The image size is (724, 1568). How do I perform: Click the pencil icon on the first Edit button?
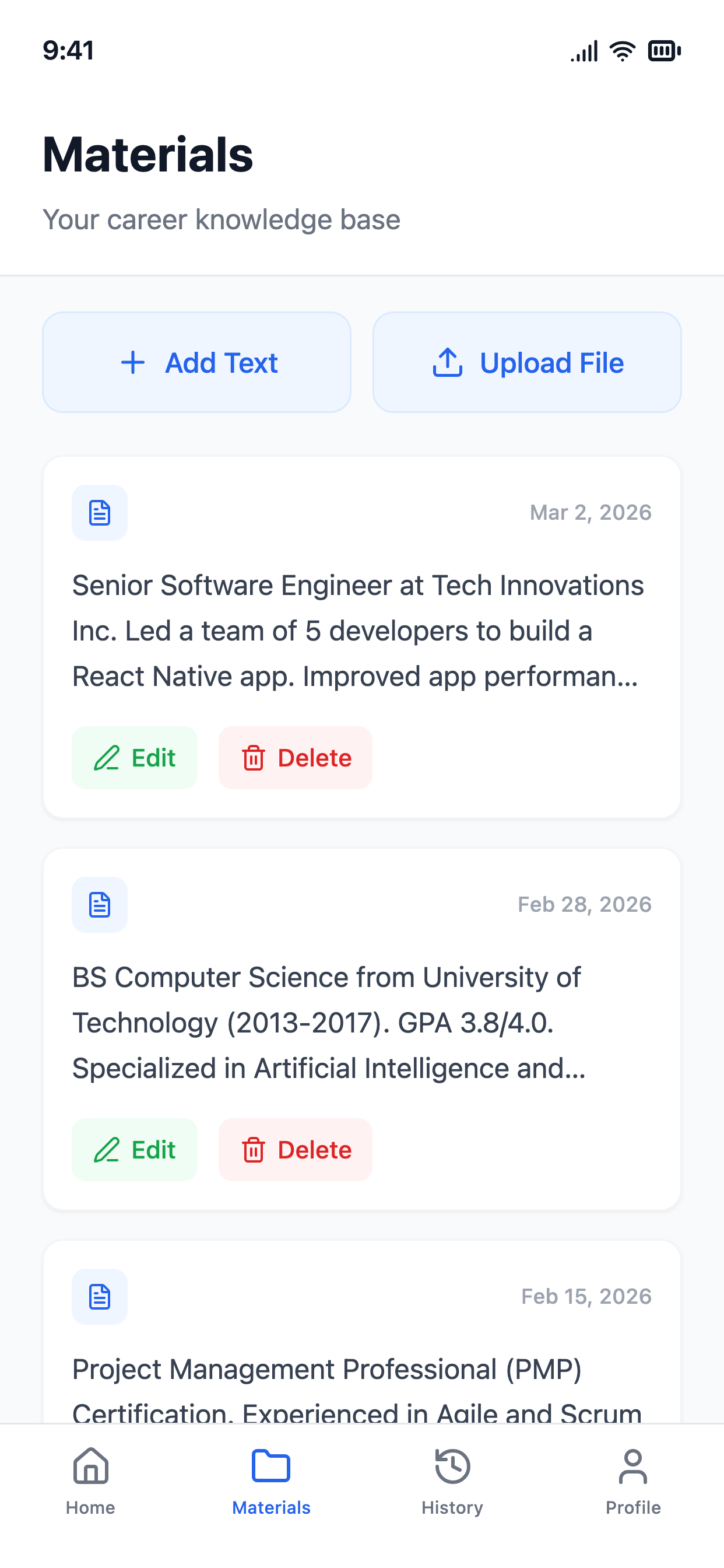pyautogui.click(x=107, y=758)
